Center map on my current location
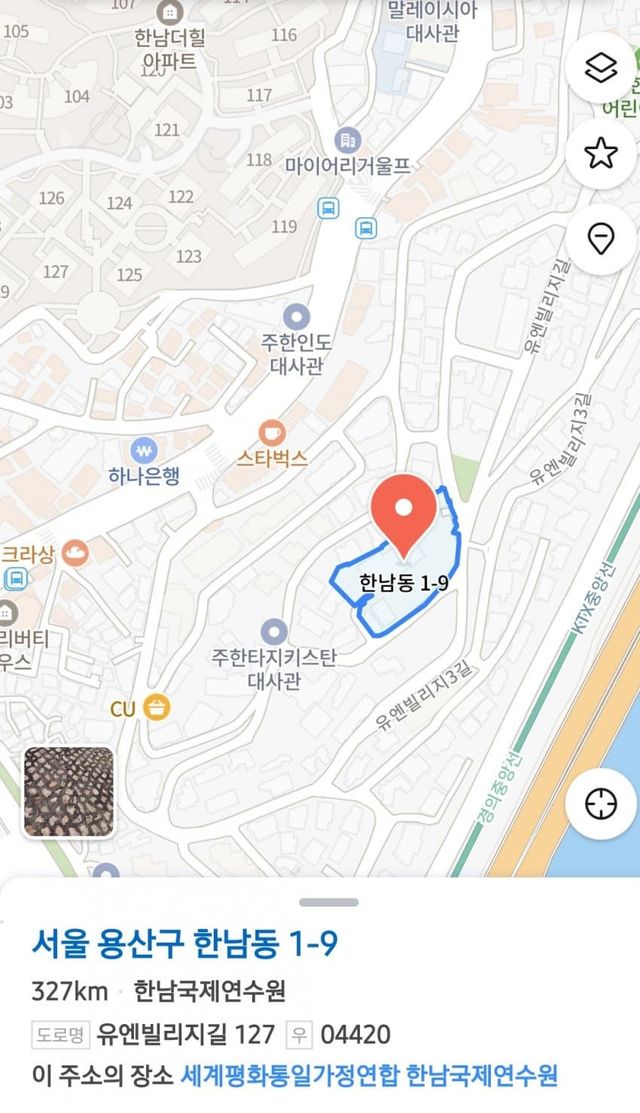The height and width of the screenshot is (1113, 640). click(x=600, y=803)
